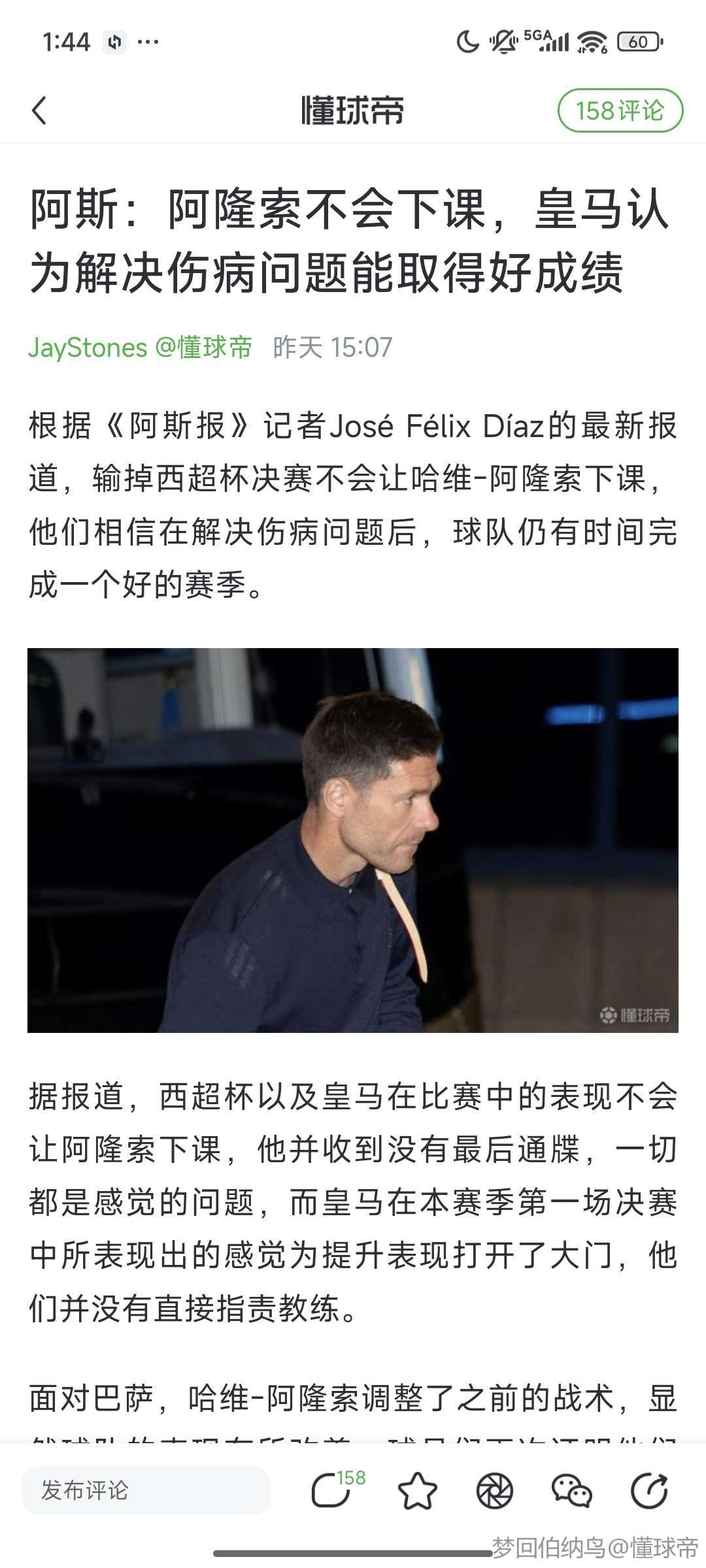Go back using the top-left arrow

39,110
